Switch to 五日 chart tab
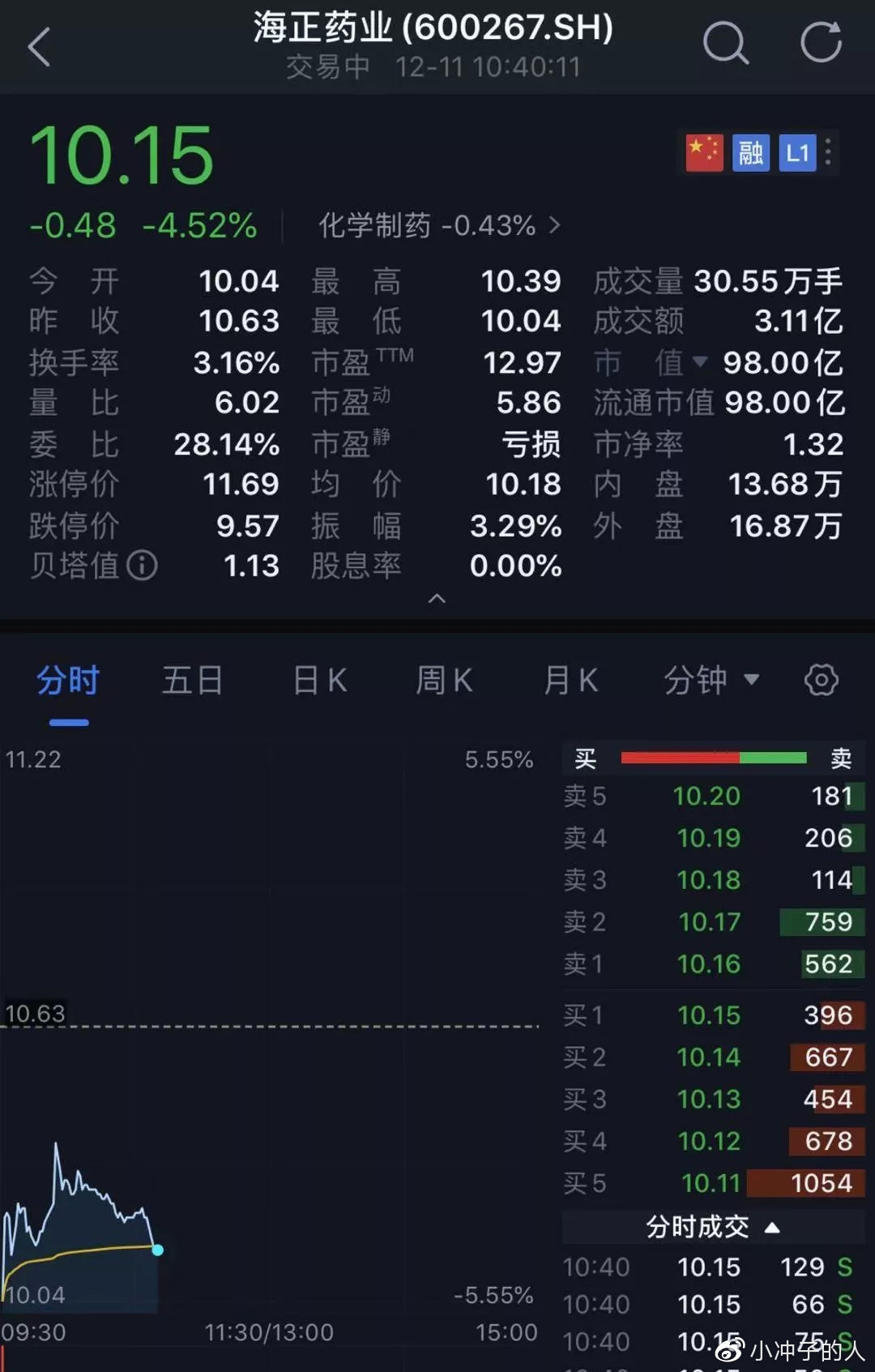875x1372 pixels. pyautogui.click(x=192, y=681)
